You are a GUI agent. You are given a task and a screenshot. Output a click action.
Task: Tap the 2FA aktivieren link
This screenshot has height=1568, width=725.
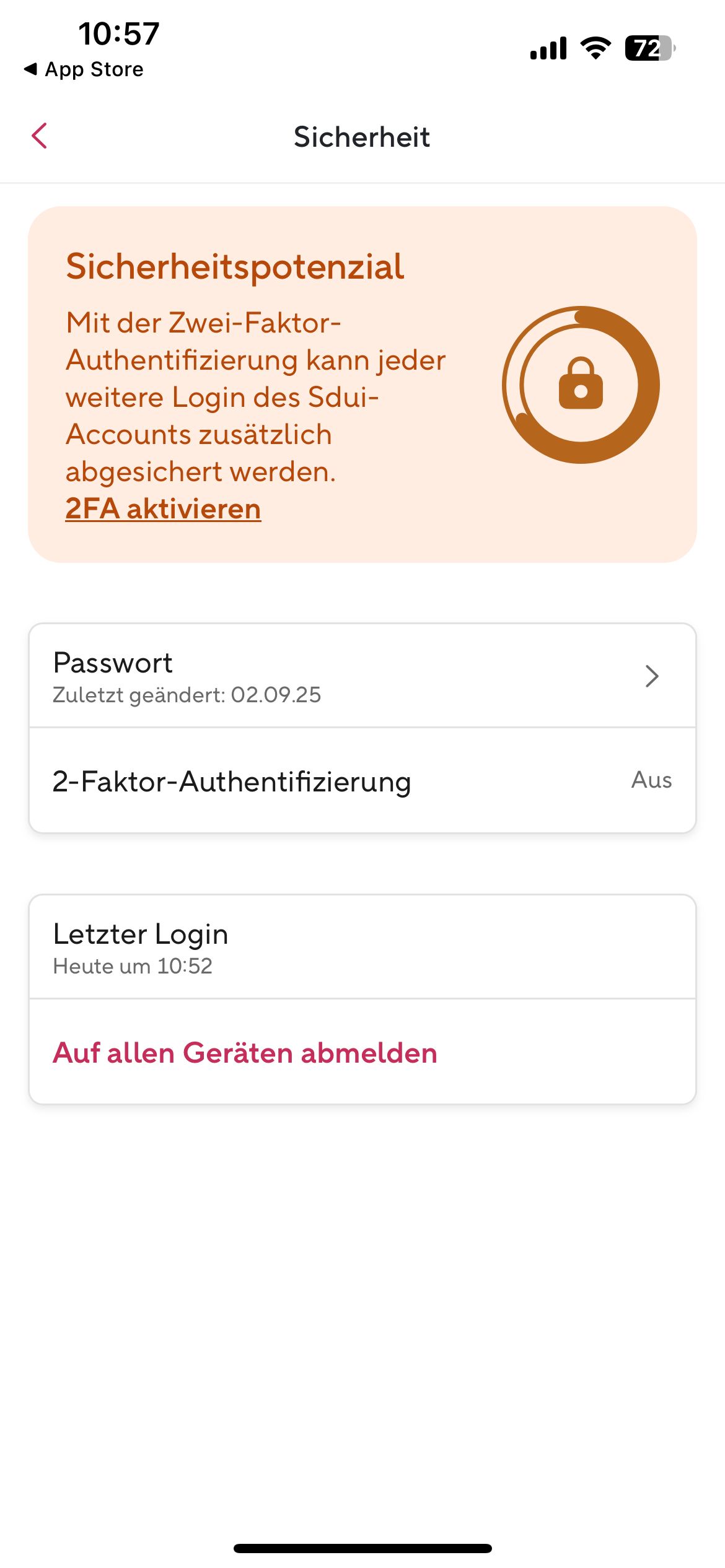tap(163, 509)
